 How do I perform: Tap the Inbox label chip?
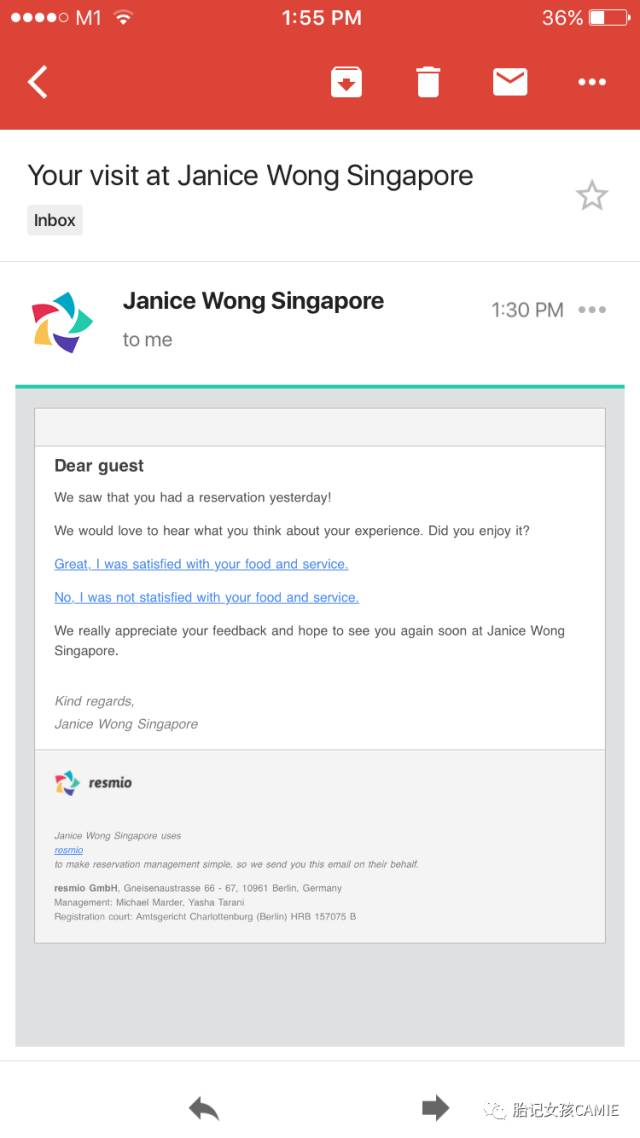[x=54, y=220]
